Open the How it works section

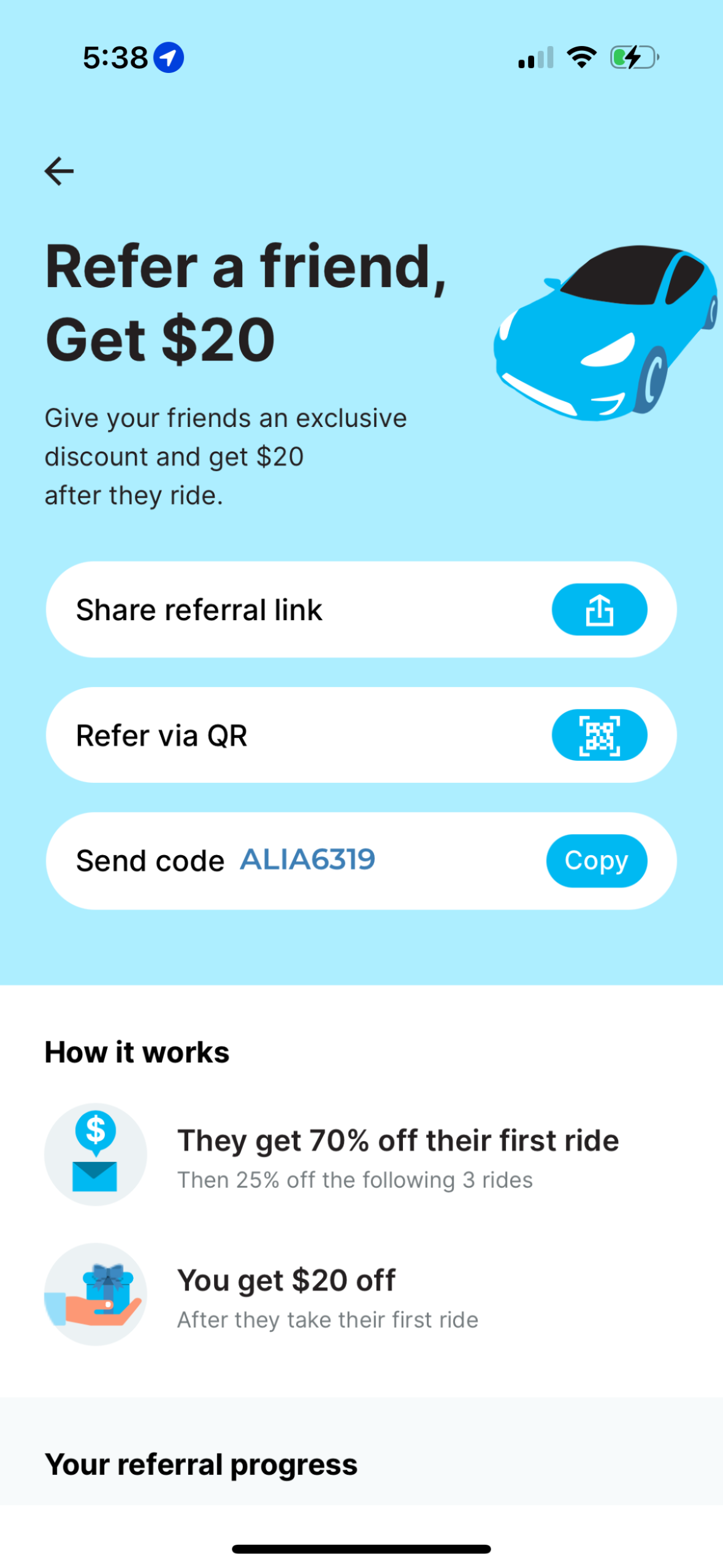(136, 1051)
